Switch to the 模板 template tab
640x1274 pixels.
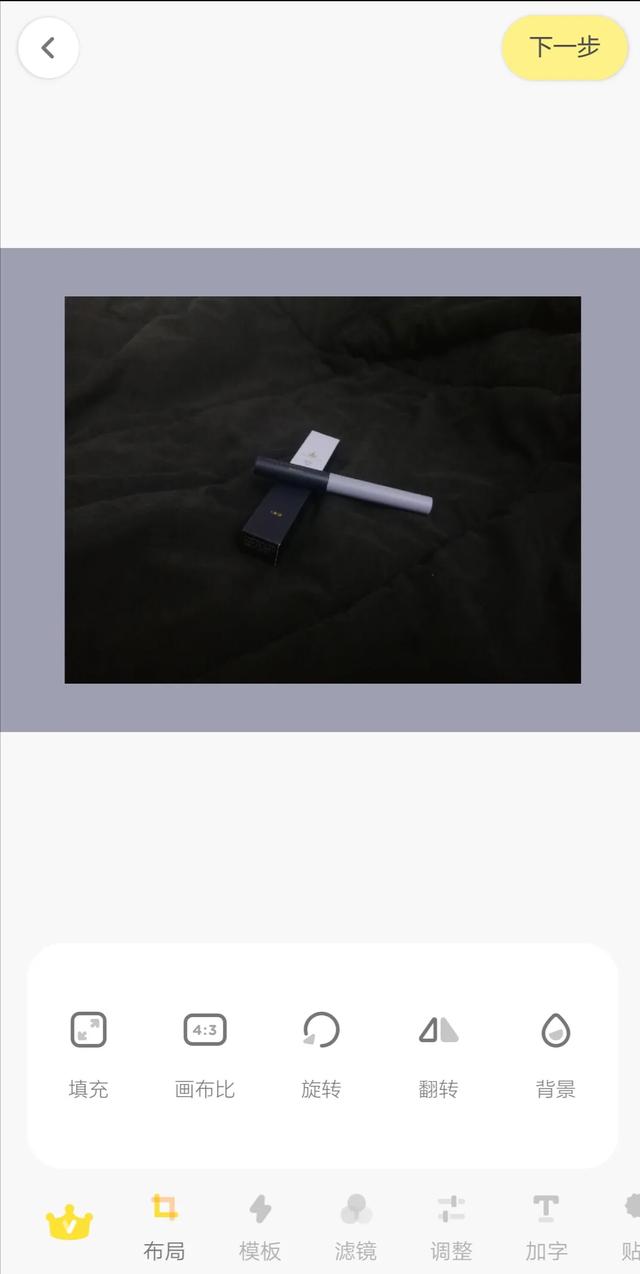click(260, 1227)
